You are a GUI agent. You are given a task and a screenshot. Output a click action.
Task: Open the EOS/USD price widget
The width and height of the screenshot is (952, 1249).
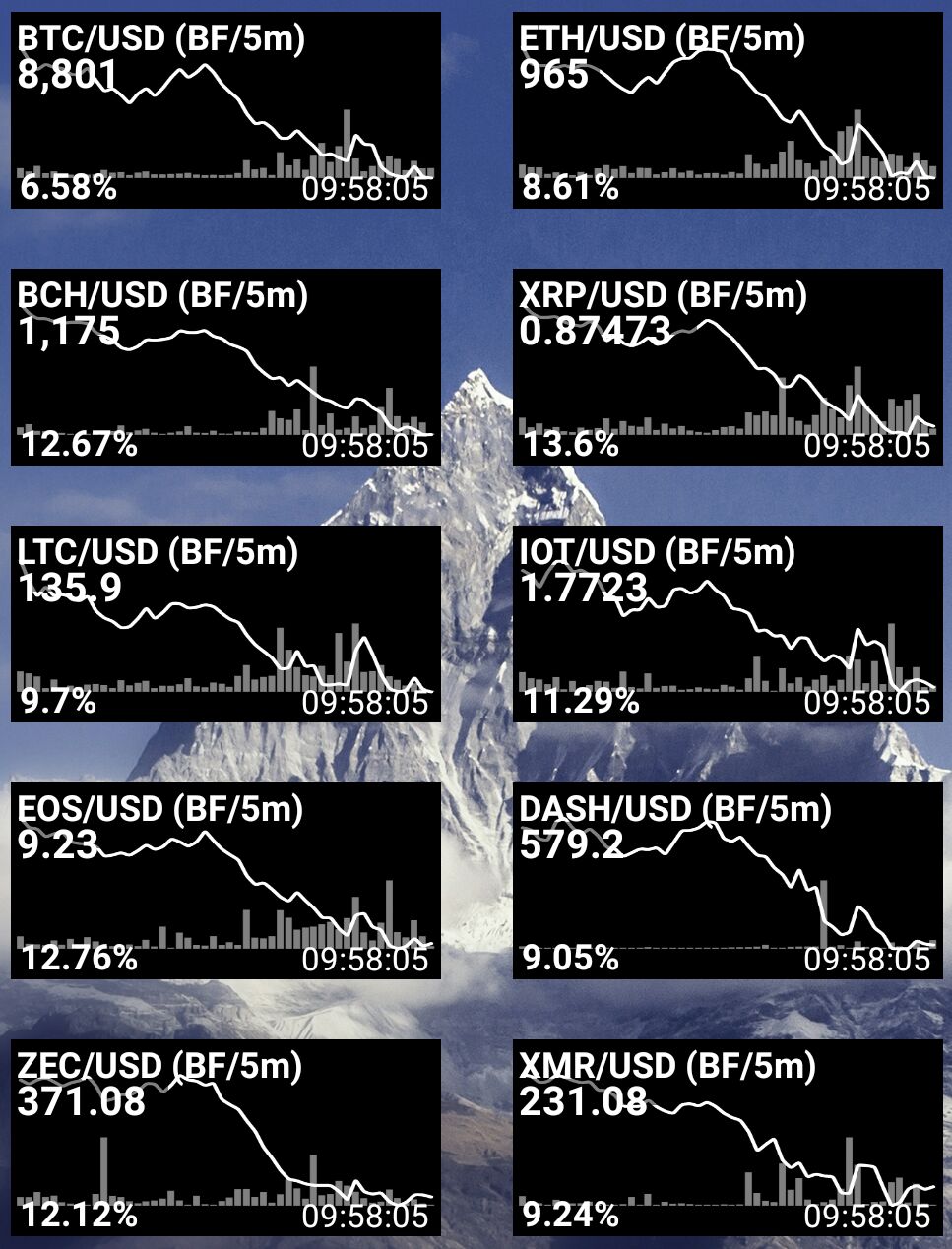(x=225, y=881)
